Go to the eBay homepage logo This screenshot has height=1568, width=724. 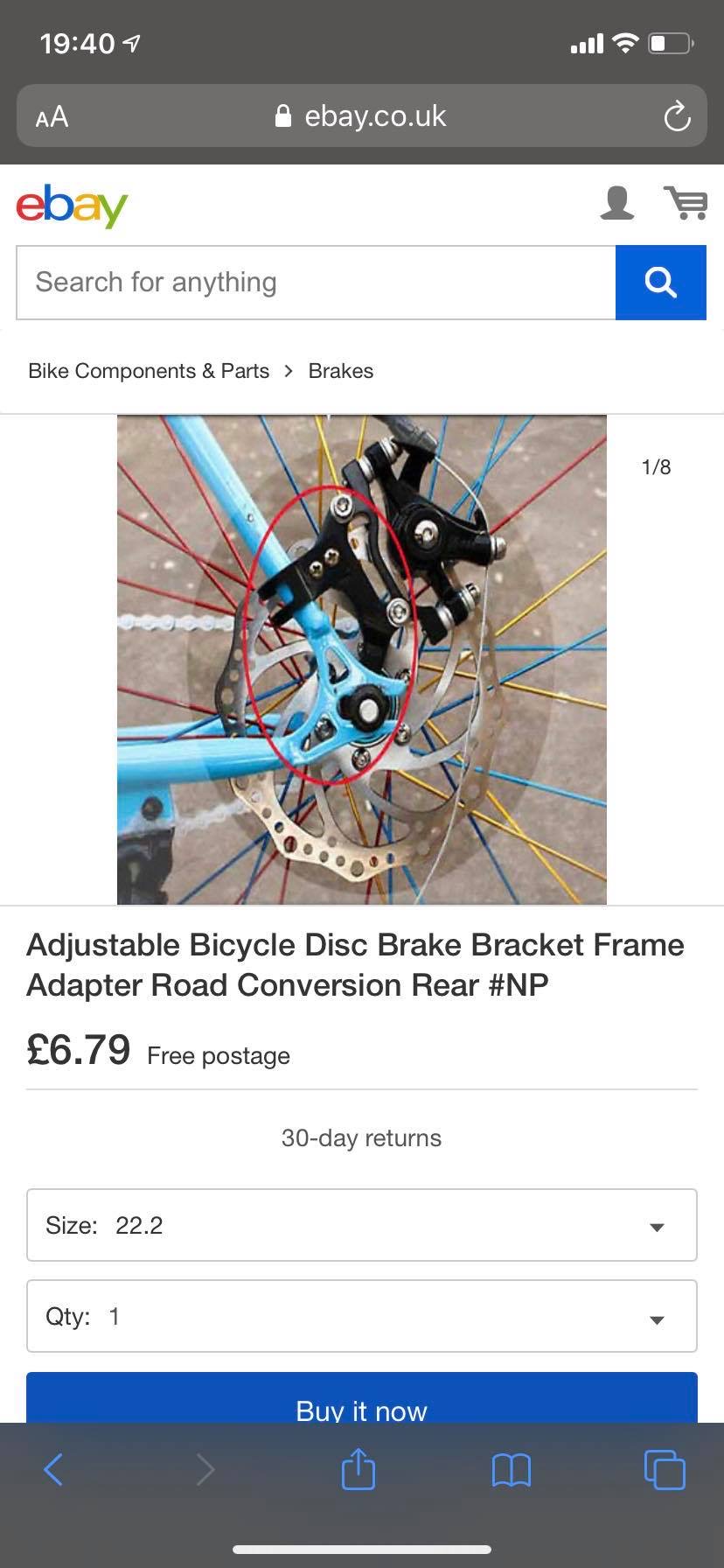72,205
